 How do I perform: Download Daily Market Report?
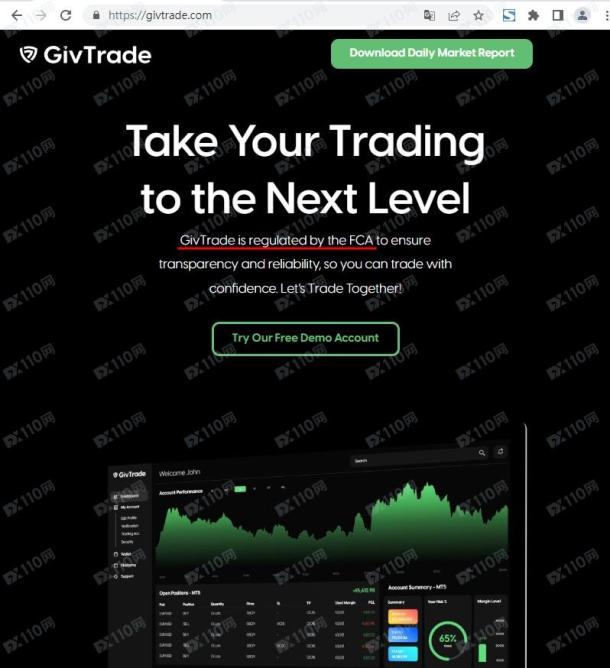pos(431,53)
